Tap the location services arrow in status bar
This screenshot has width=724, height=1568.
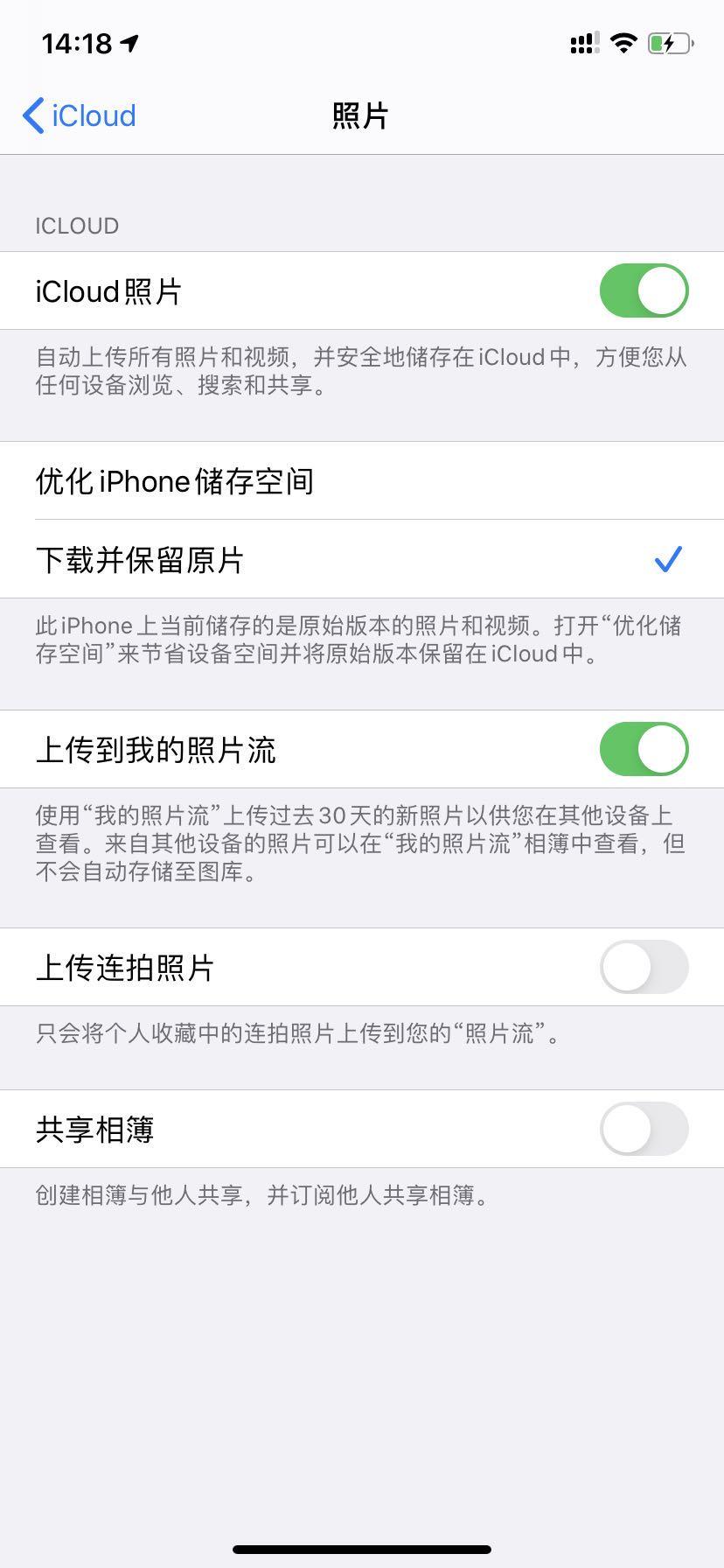(x=129, y=42)
